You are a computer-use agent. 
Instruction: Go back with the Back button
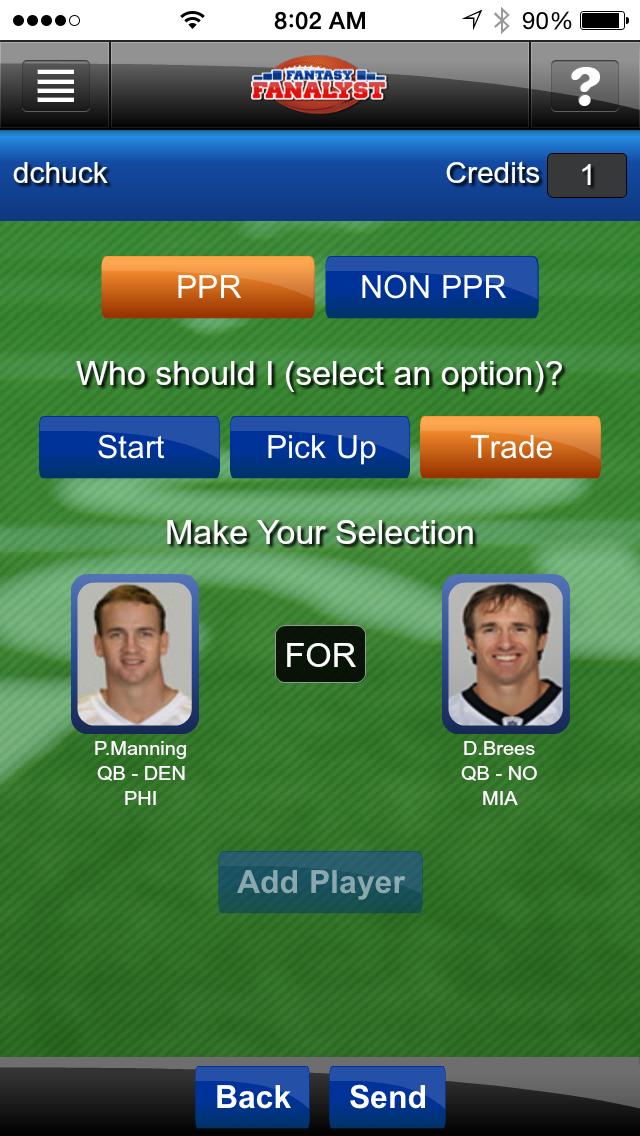[x=252, y=1097]
